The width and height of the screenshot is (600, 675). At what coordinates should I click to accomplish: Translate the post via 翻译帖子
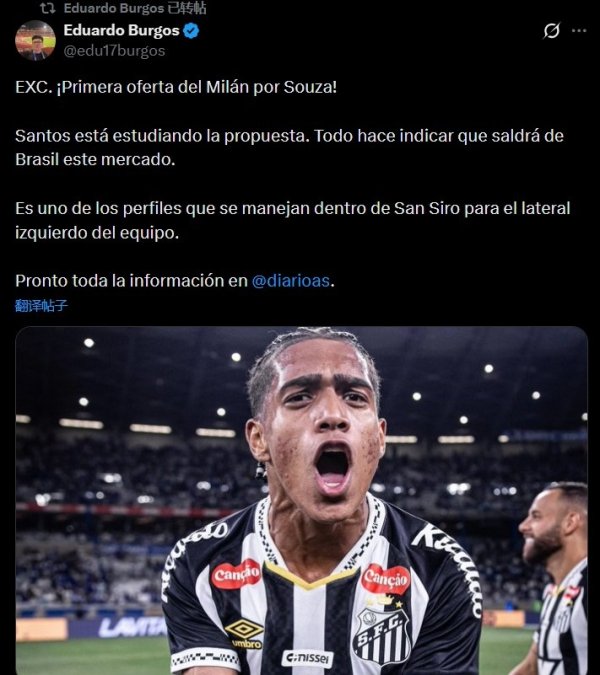tap(41, 306)
